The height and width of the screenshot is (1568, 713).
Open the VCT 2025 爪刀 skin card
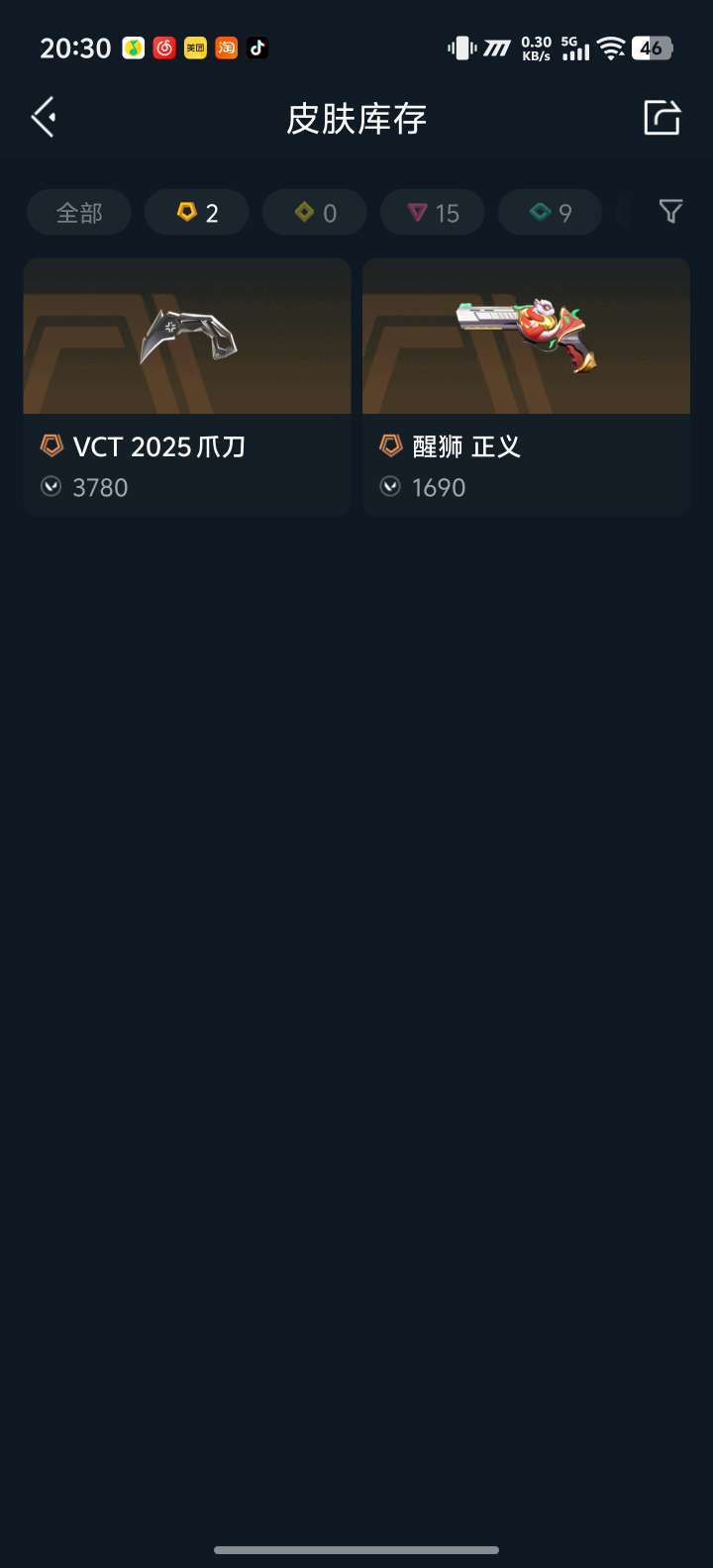(187, 387)
